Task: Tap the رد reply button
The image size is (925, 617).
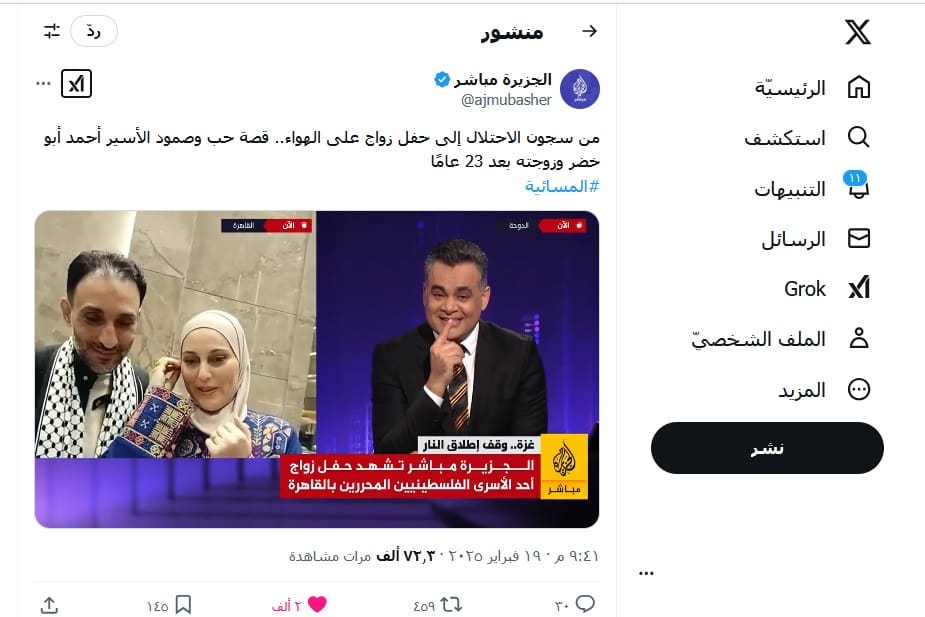Action: tap(94, 31)
